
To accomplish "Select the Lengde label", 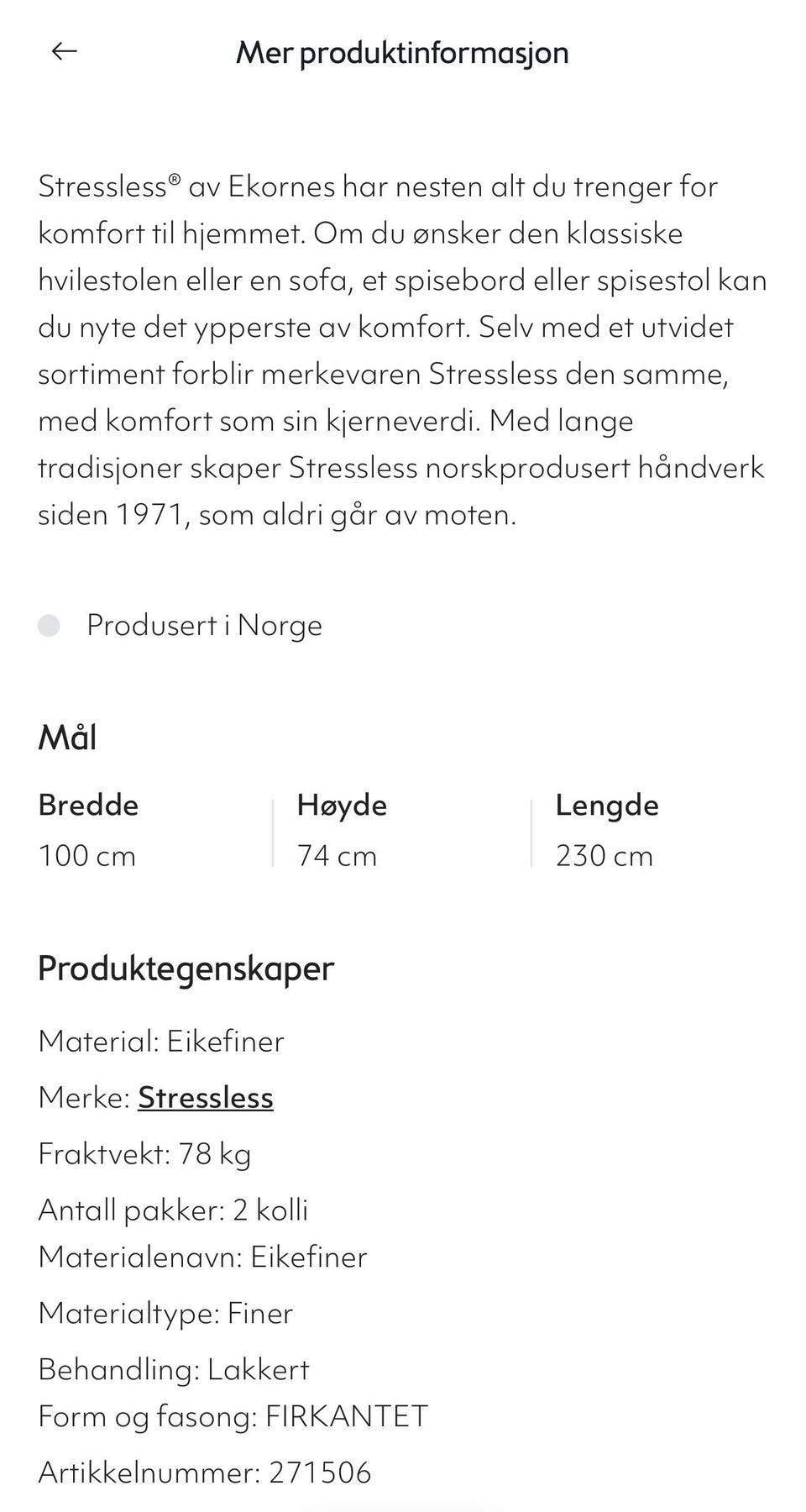I will pyautogui.click(x=607, y=805).
